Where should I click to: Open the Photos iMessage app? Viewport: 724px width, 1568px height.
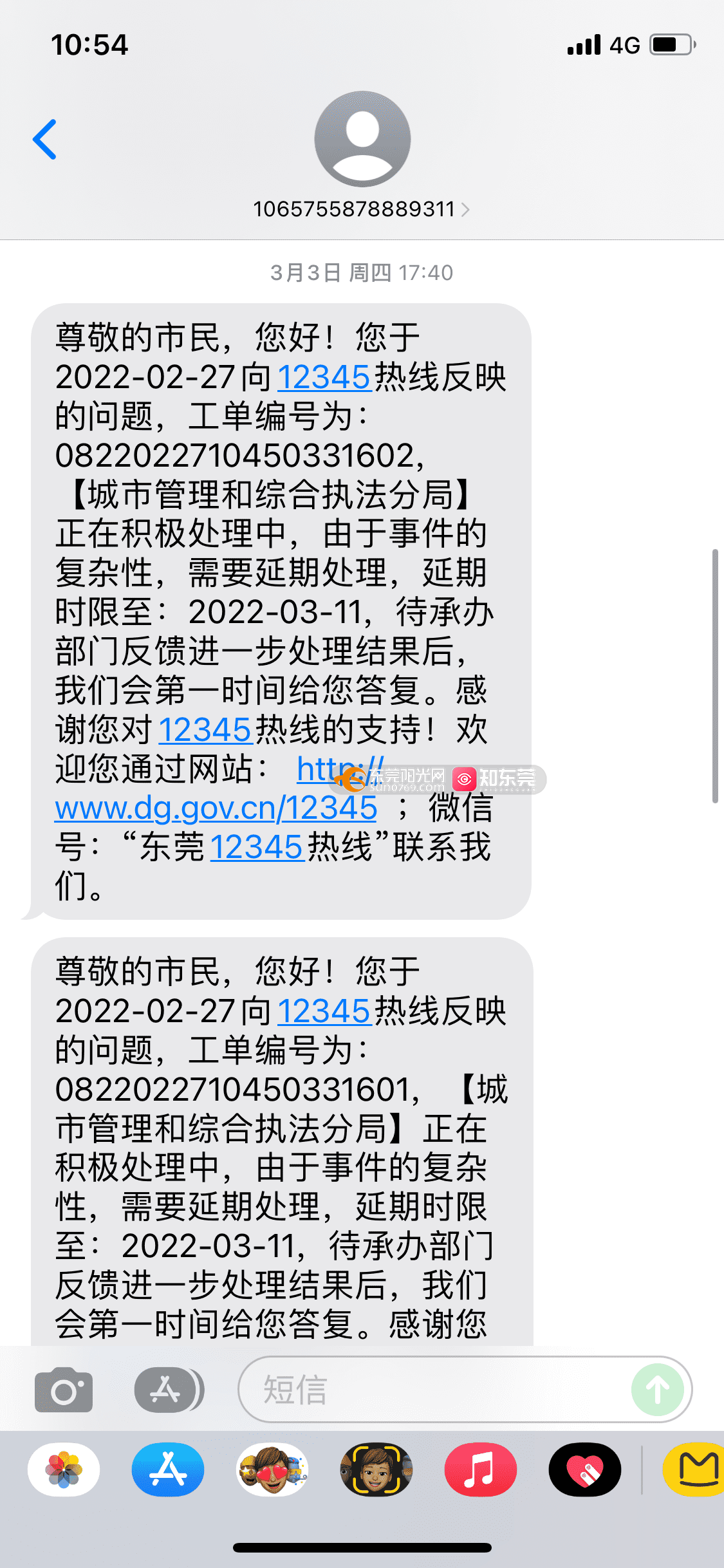pos(64,1470)
